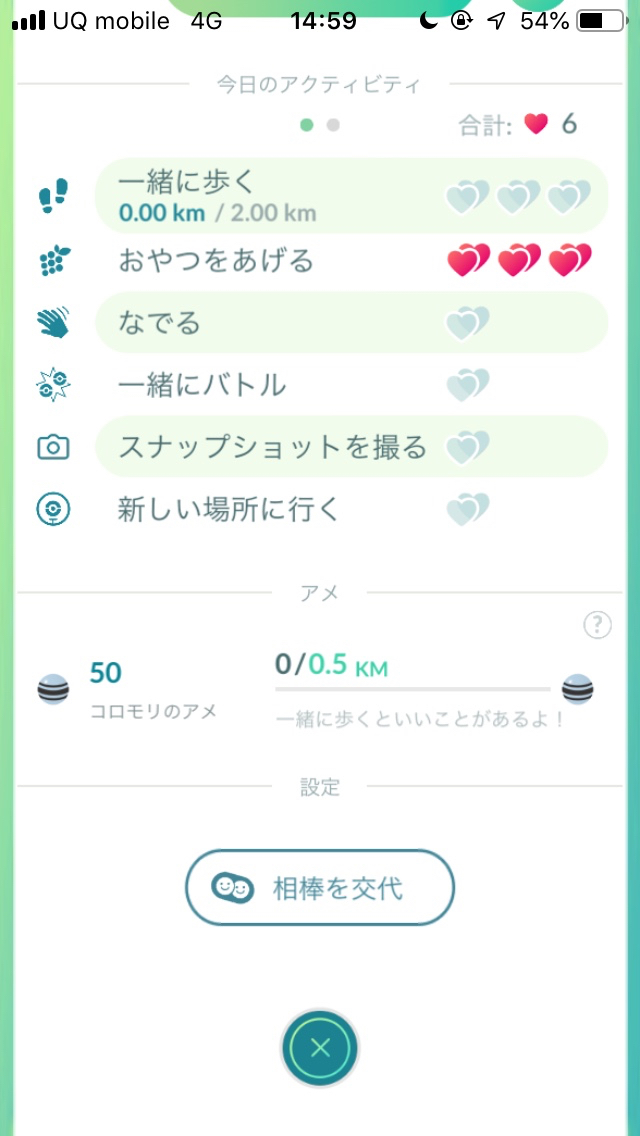Open the 一緒に歩く activity row
The image size is (640, 1136).
pos(352,196)
